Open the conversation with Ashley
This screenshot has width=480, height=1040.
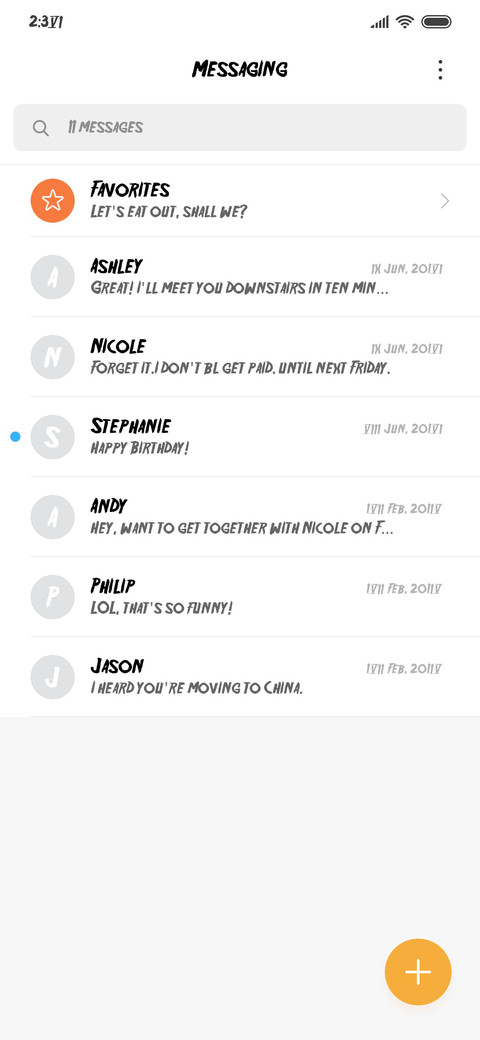point(240,277)
